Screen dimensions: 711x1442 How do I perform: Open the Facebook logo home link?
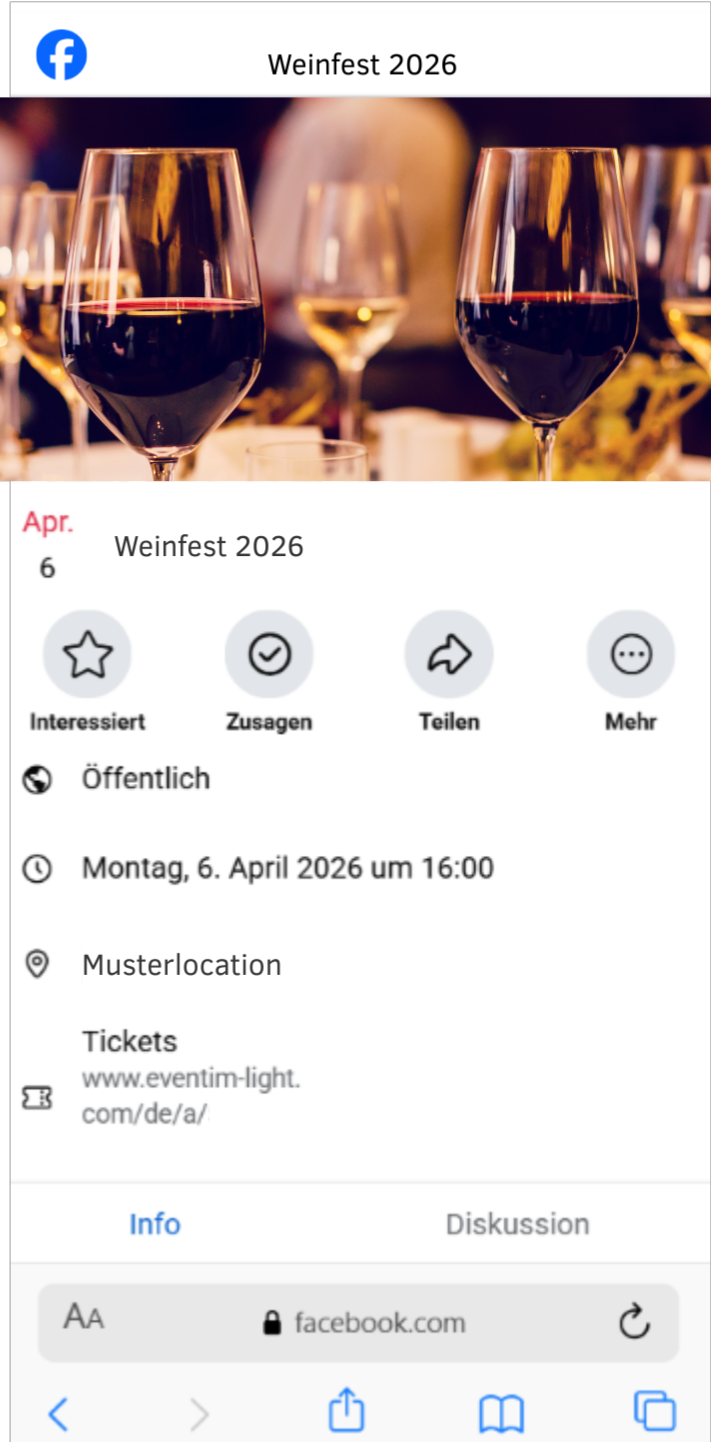(62, 55)
